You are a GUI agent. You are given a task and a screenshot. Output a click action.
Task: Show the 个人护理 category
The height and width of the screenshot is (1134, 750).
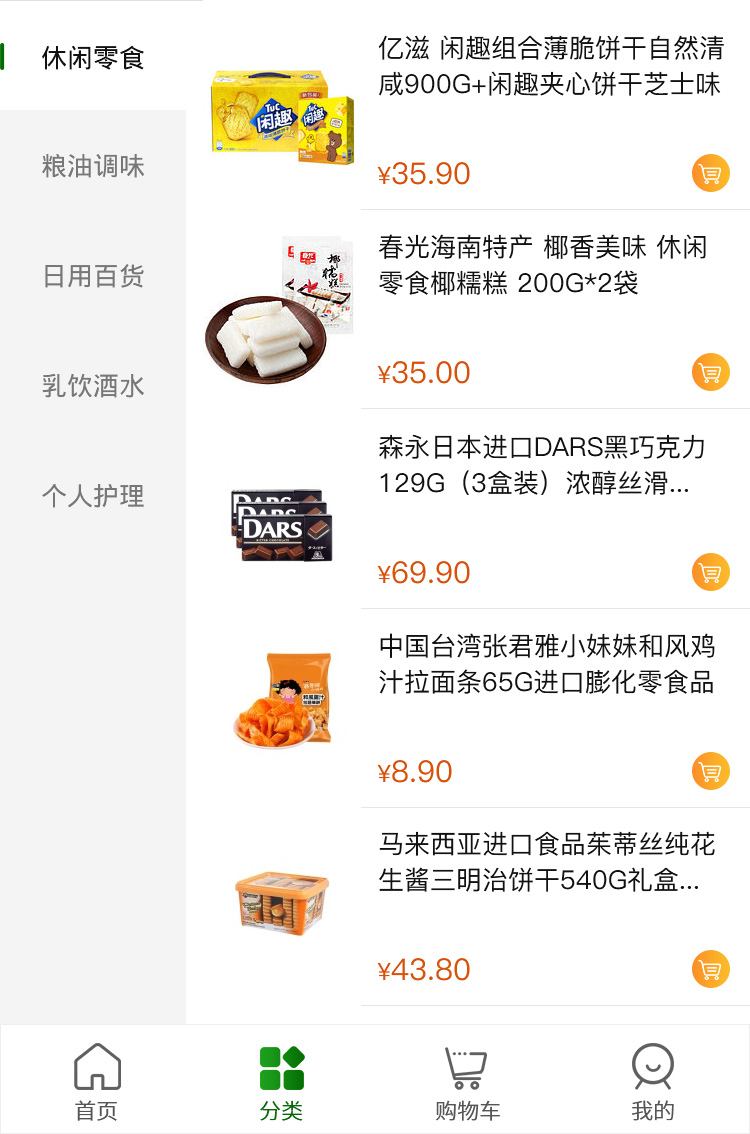(x=93, y=496)
